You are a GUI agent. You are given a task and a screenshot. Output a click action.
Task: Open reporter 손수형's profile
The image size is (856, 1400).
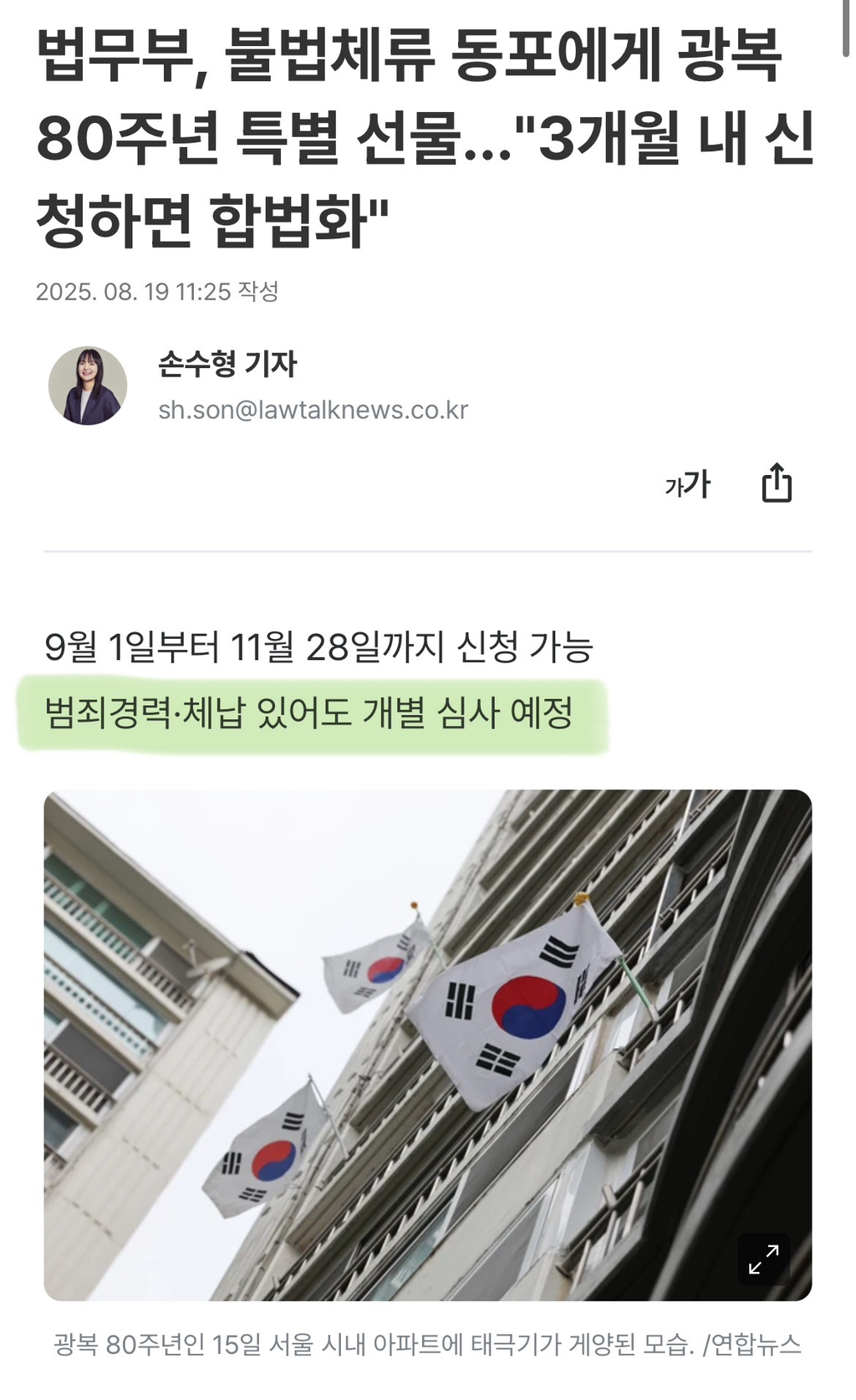(x=227, y=364)
